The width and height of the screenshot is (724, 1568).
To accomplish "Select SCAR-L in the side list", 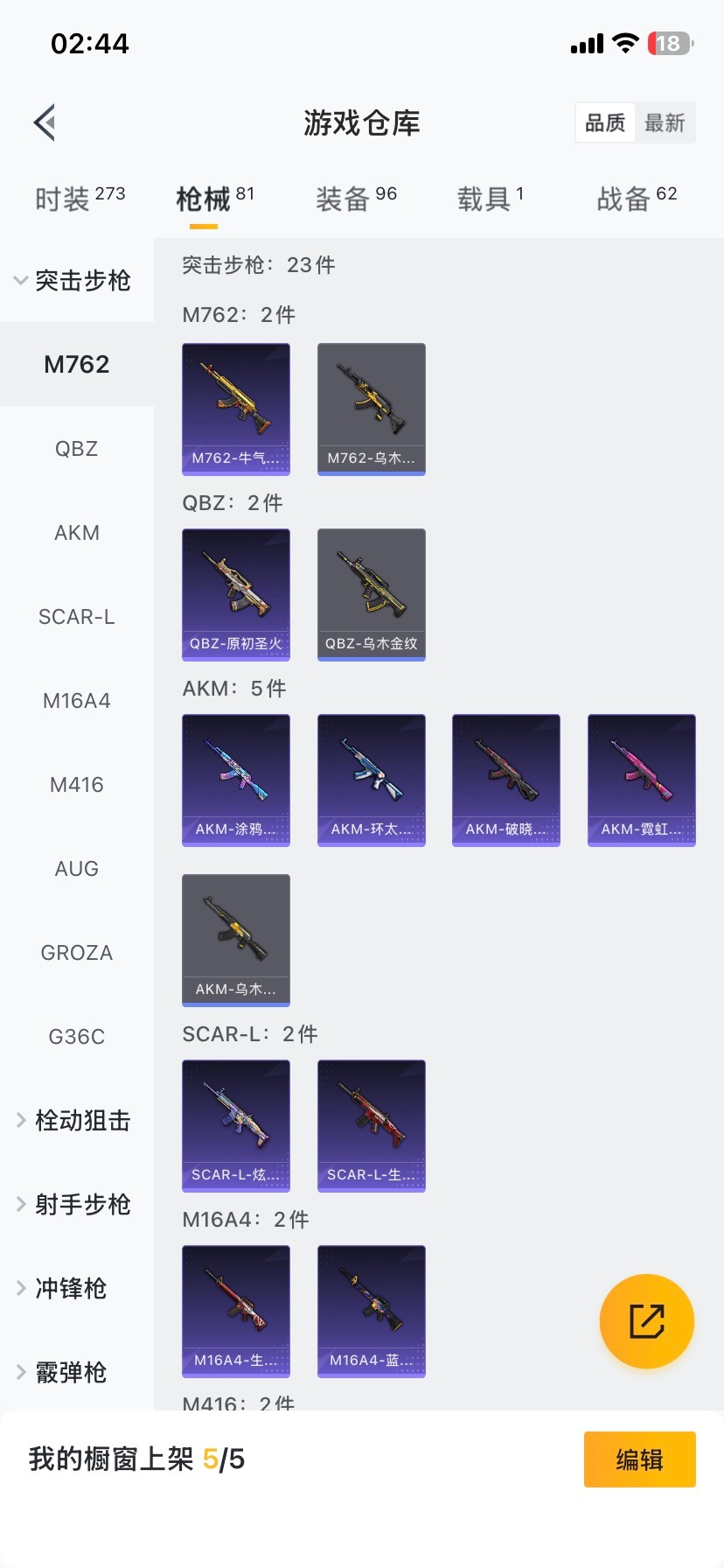I will point(77,617).
